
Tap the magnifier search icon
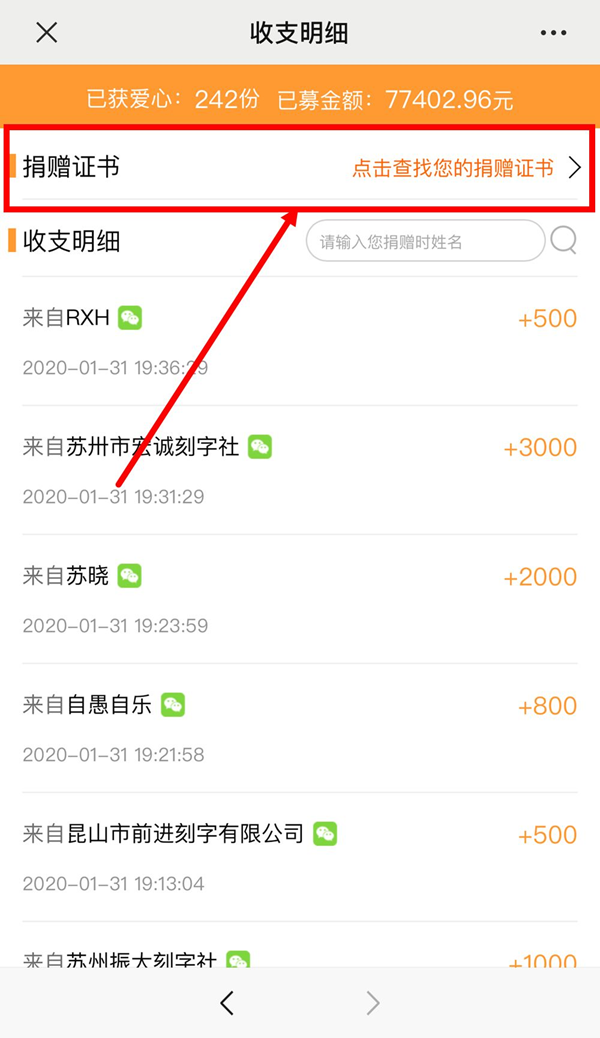(565, 240)
